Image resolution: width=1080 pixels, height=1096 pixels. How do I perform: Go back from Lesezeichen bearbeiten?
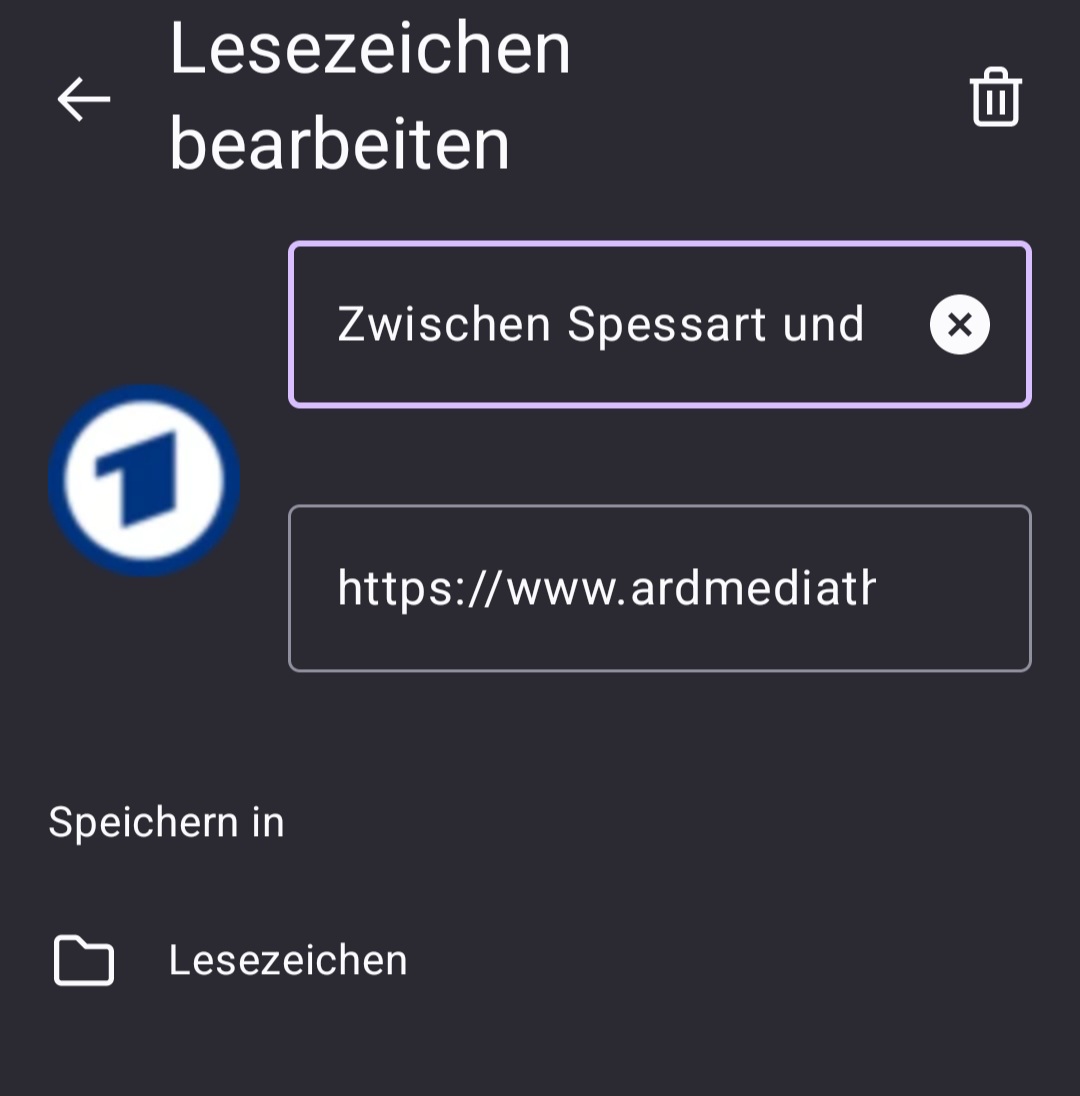[84, 99]
